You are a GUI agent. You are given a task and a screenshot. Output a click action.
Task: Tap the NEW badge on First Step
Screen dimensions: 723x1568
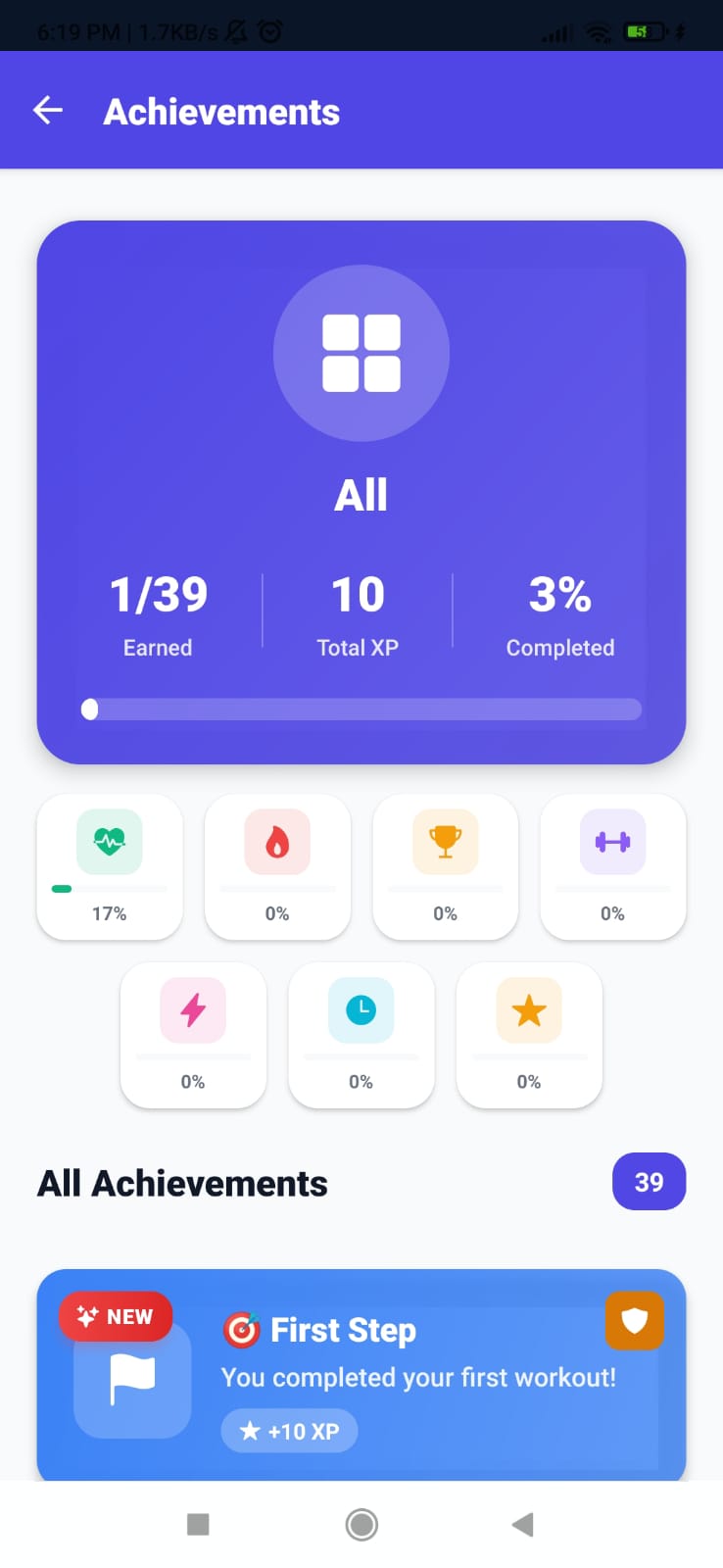tap(115, 1316)
